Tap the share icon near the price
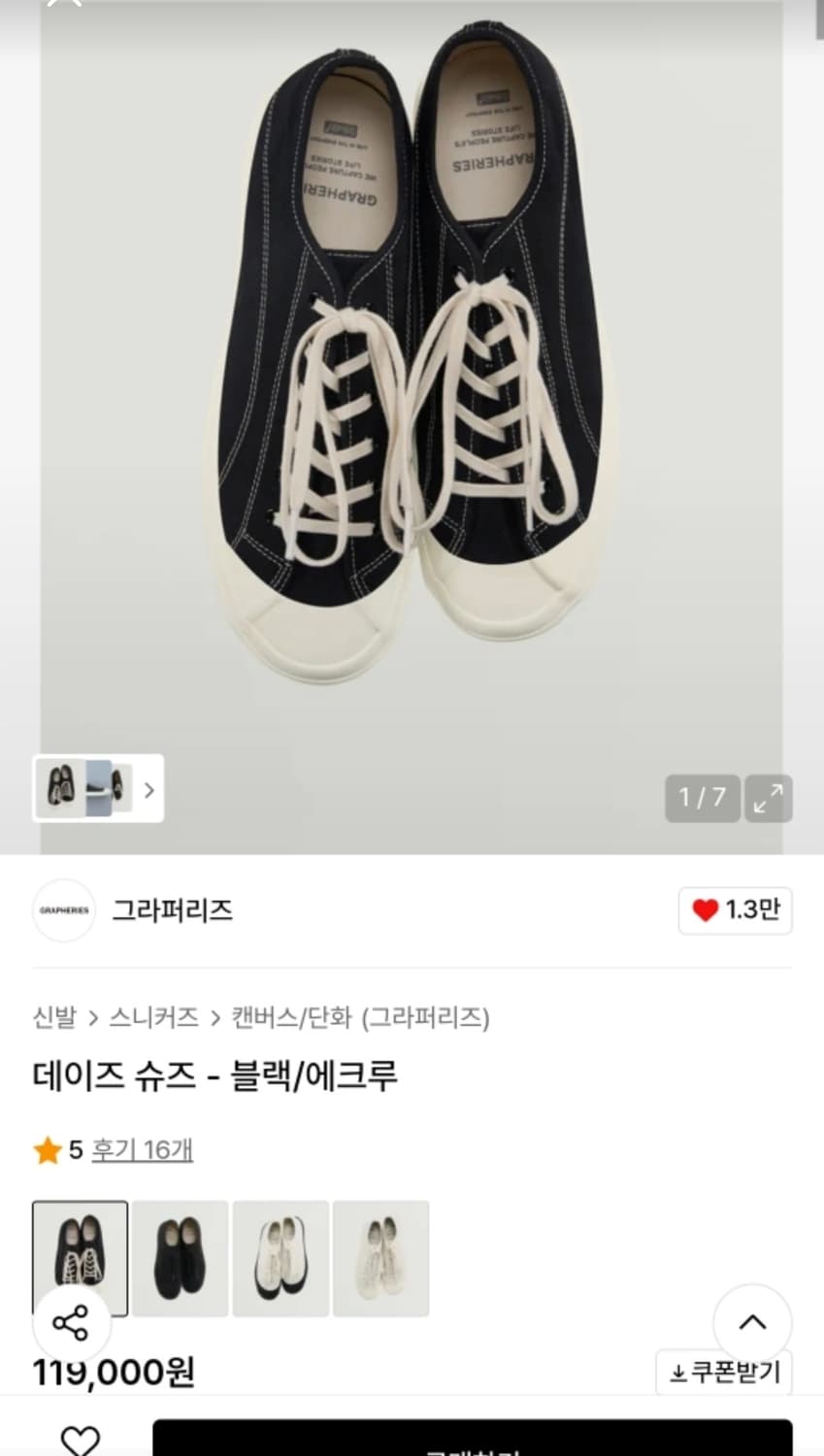This screenshot has width=824, height=1456. click(70, 1320)
